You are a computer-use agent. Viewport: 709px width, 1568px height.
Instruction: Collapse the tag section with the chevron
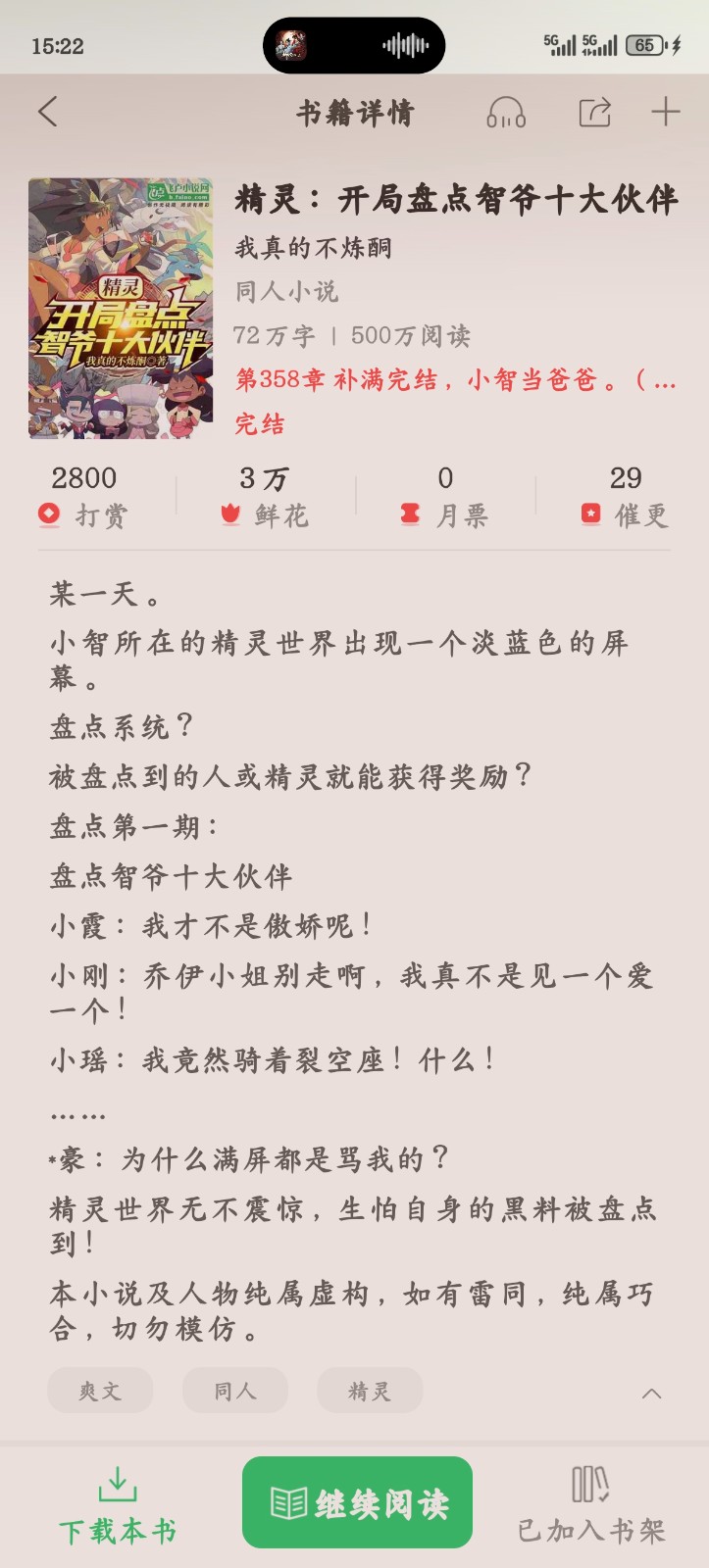[651, 1392]
